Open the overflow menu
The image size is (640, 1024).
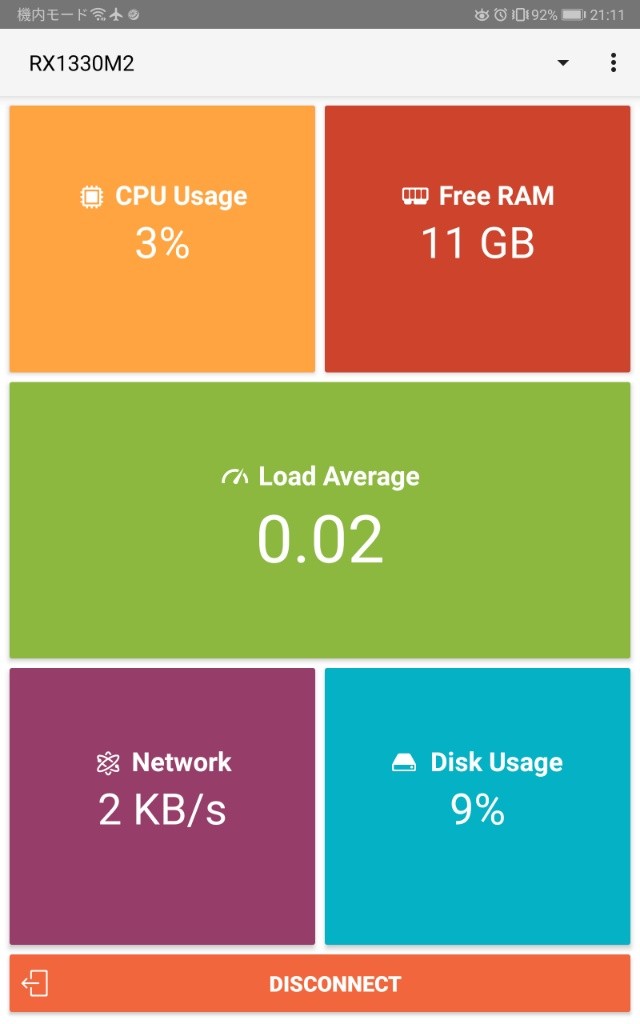pos(613,63)
